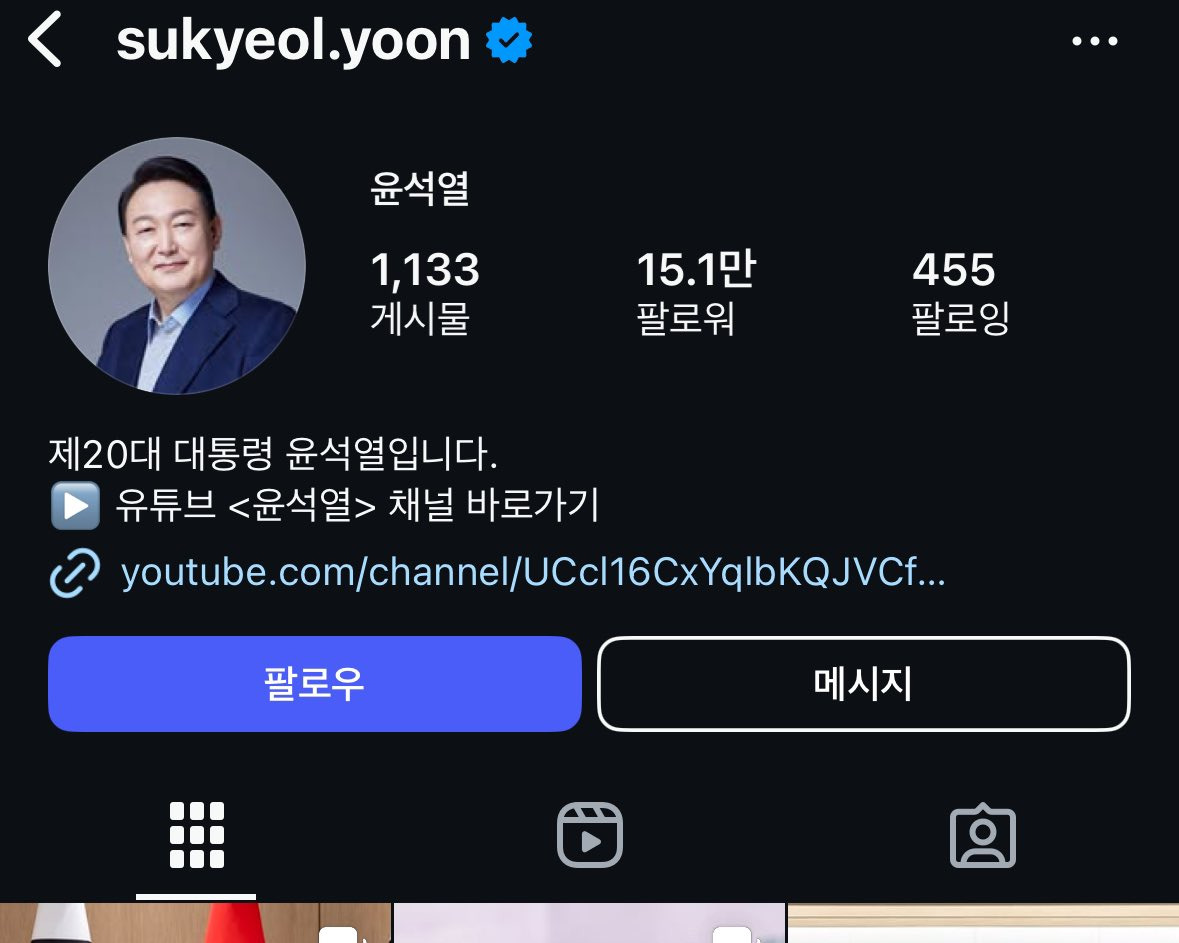
Task: Open the 15.1만 팔로워 followers list
Action: pyautogui.click(x=696, y=292)
